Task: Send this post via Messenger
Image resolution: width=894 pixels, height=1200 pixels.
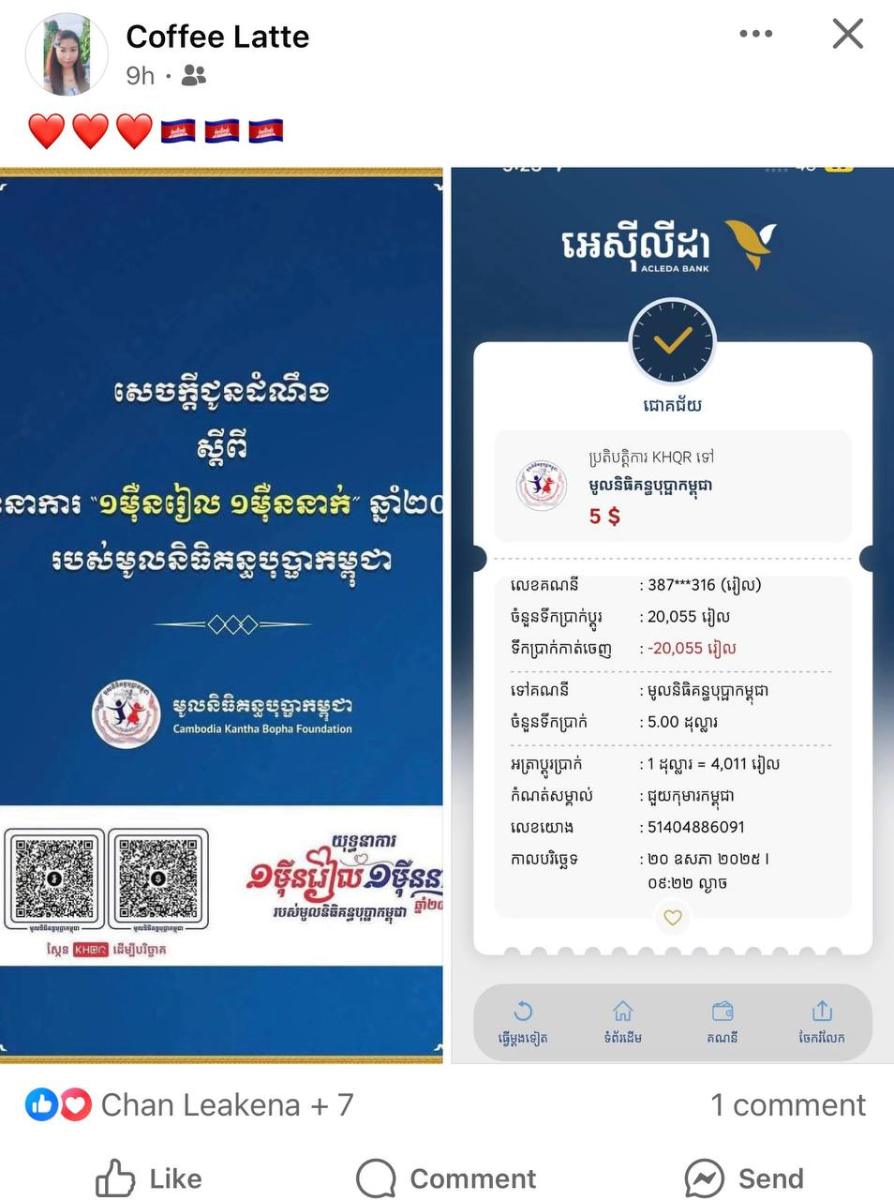Action: [x=744, y=1178]
